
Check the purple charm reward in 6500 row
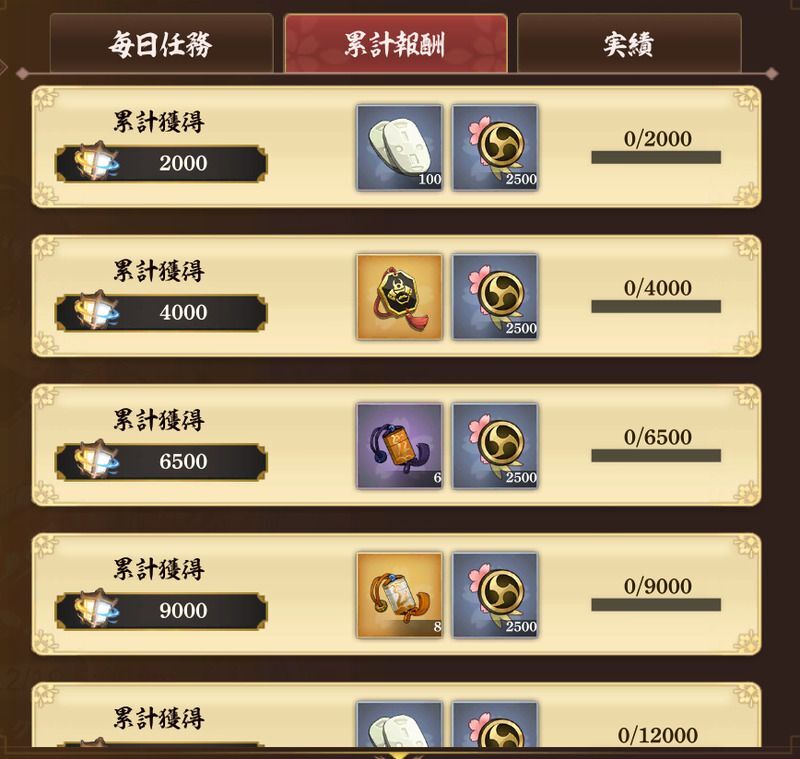coord(400,446)
